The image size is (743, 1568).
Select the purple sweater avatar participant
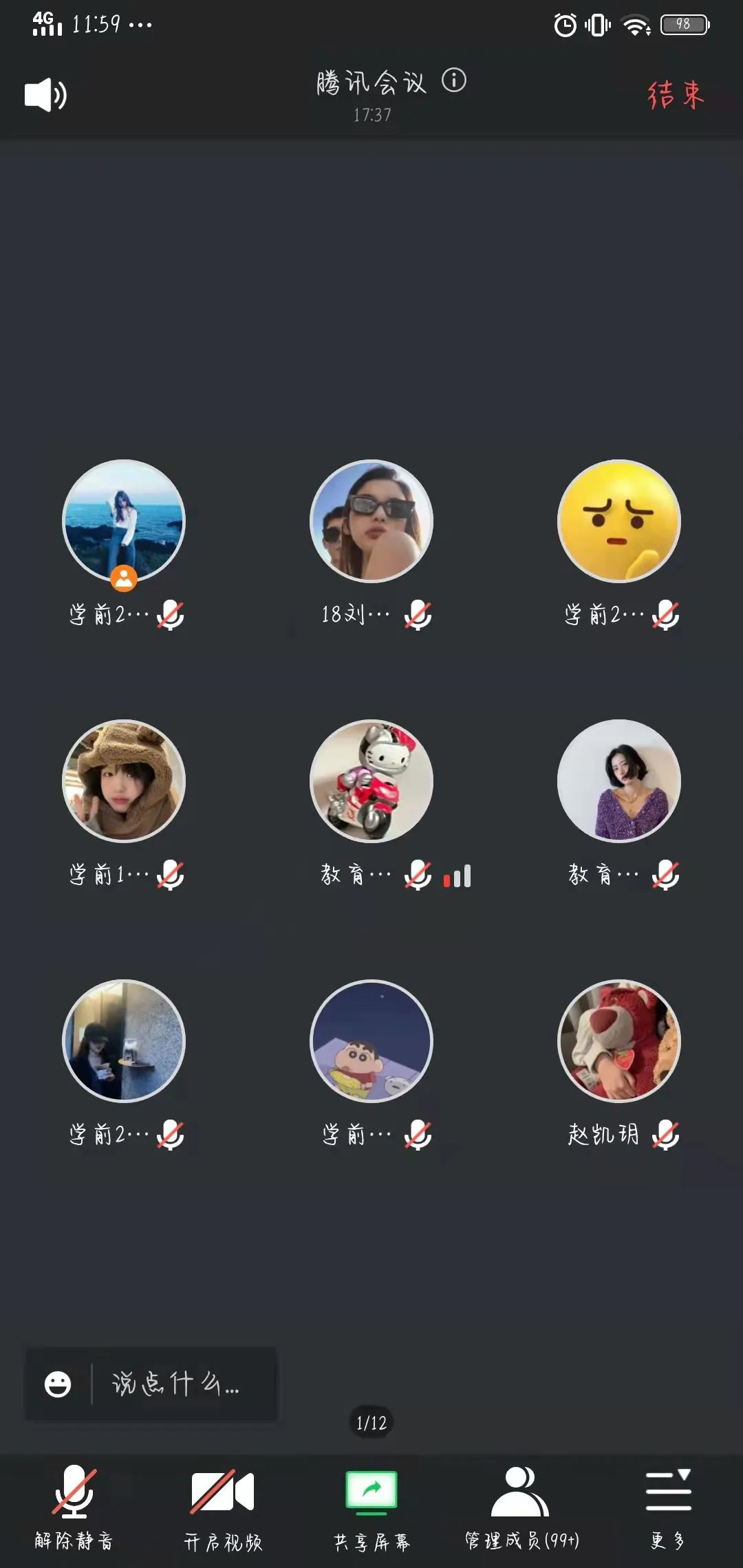(619, 781)
